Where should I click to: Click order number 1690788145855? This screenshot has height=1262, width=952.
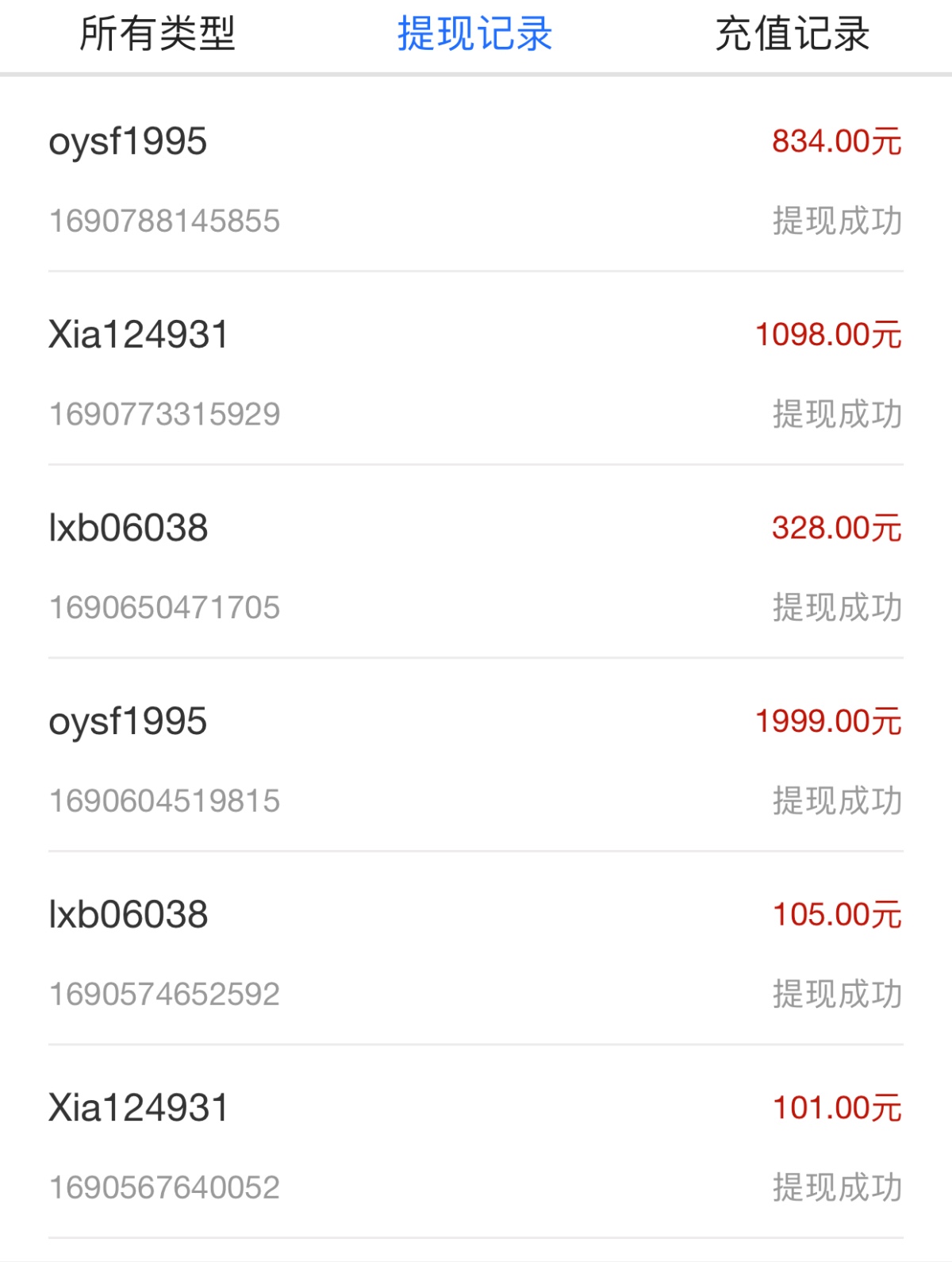[x=165, y=221]
